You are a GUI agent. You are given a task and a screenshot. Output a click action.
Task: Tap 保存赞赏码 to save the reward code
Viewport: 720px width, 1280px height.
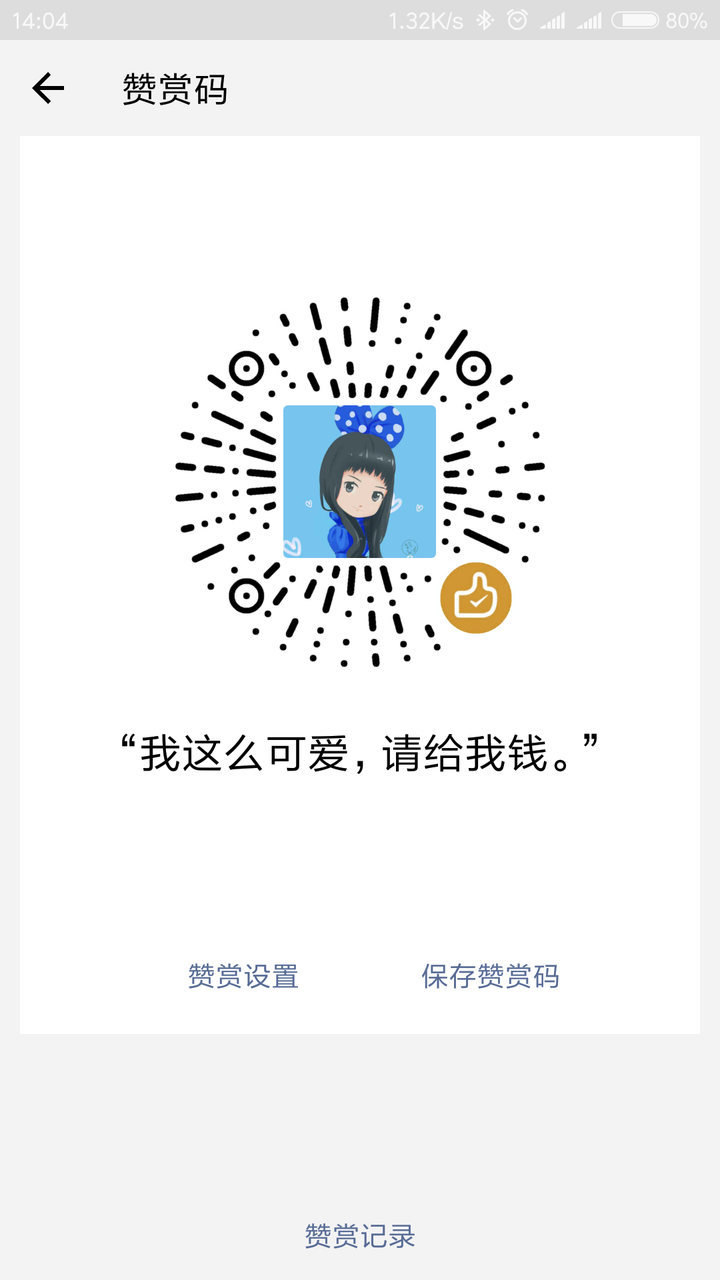point(489,976)
